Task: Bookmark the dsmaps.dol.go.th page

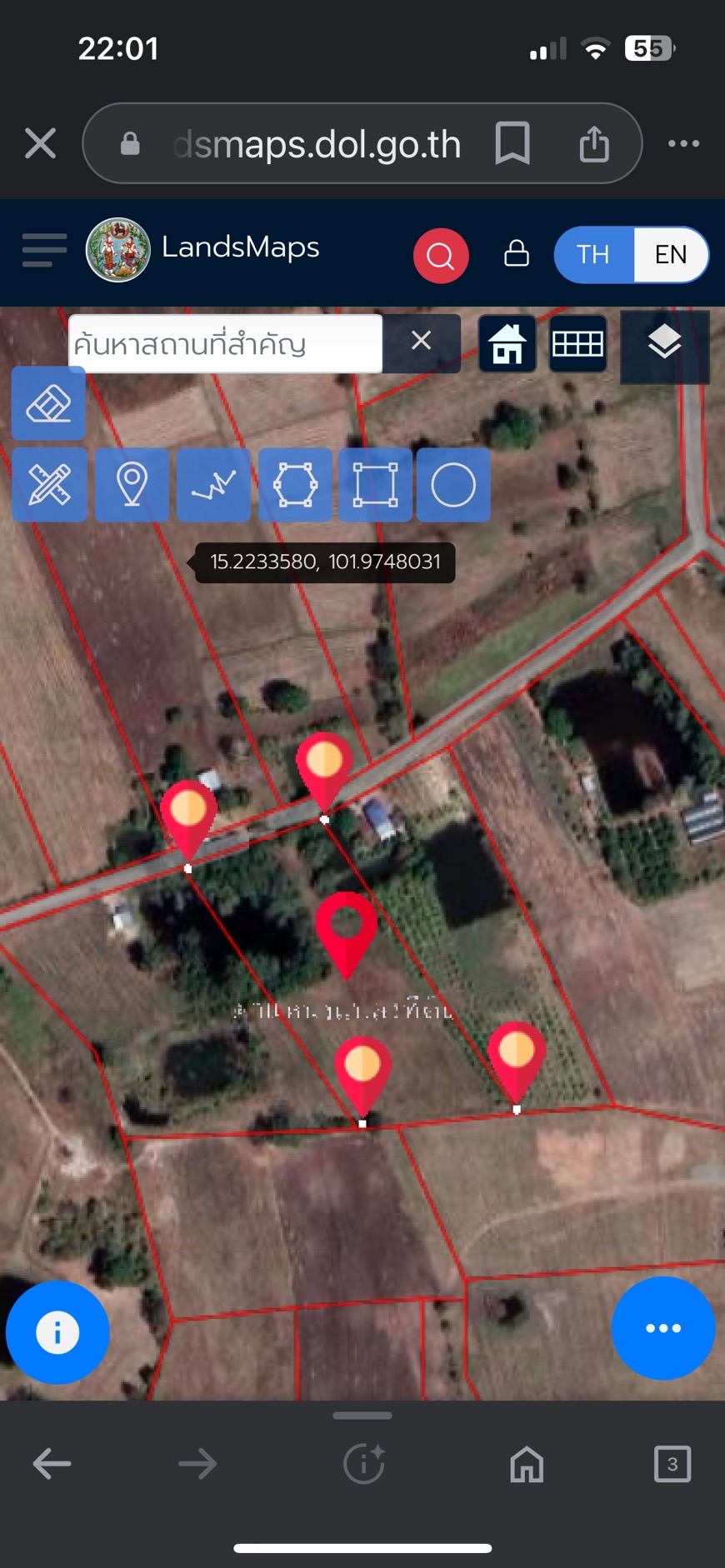Action: pyautogui.click(x=512, y=143)
